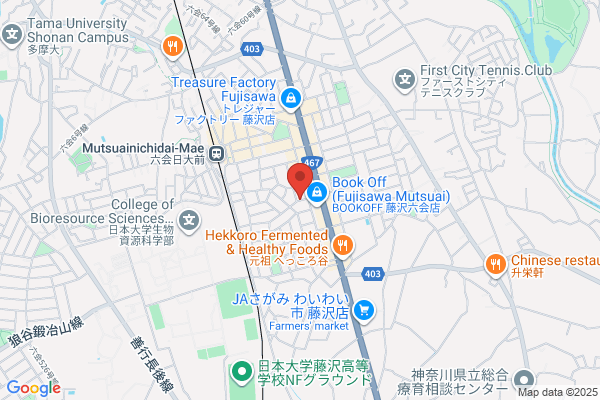
Task: Open Mutsuainichidai-Mae station marker
Action: pos(217,154)
